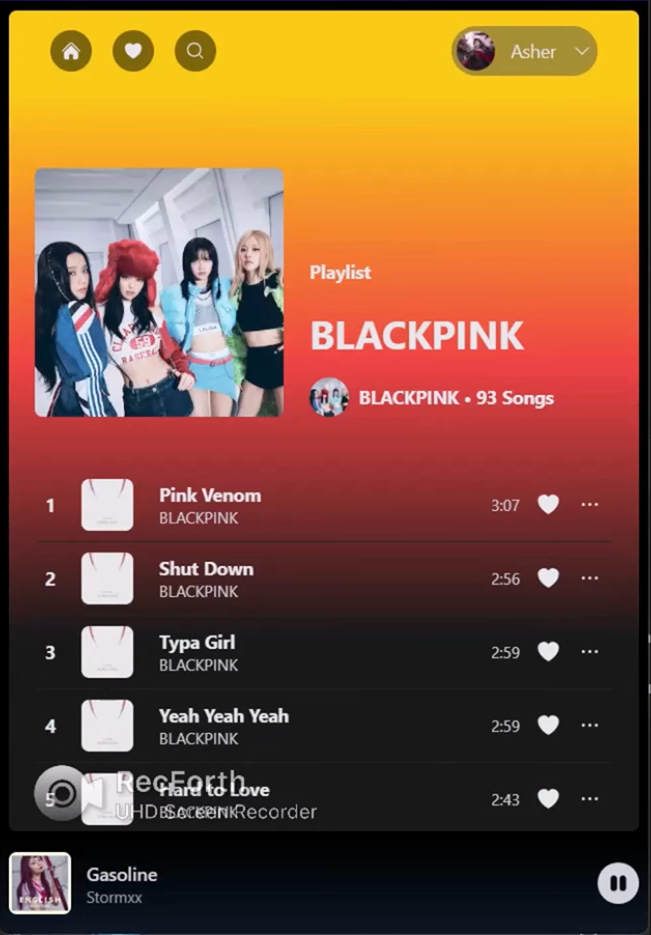Like the song Yeah Yeah Yeah
Screen dimensions: 651x935
pyautogui.click(x=548, y=725)
